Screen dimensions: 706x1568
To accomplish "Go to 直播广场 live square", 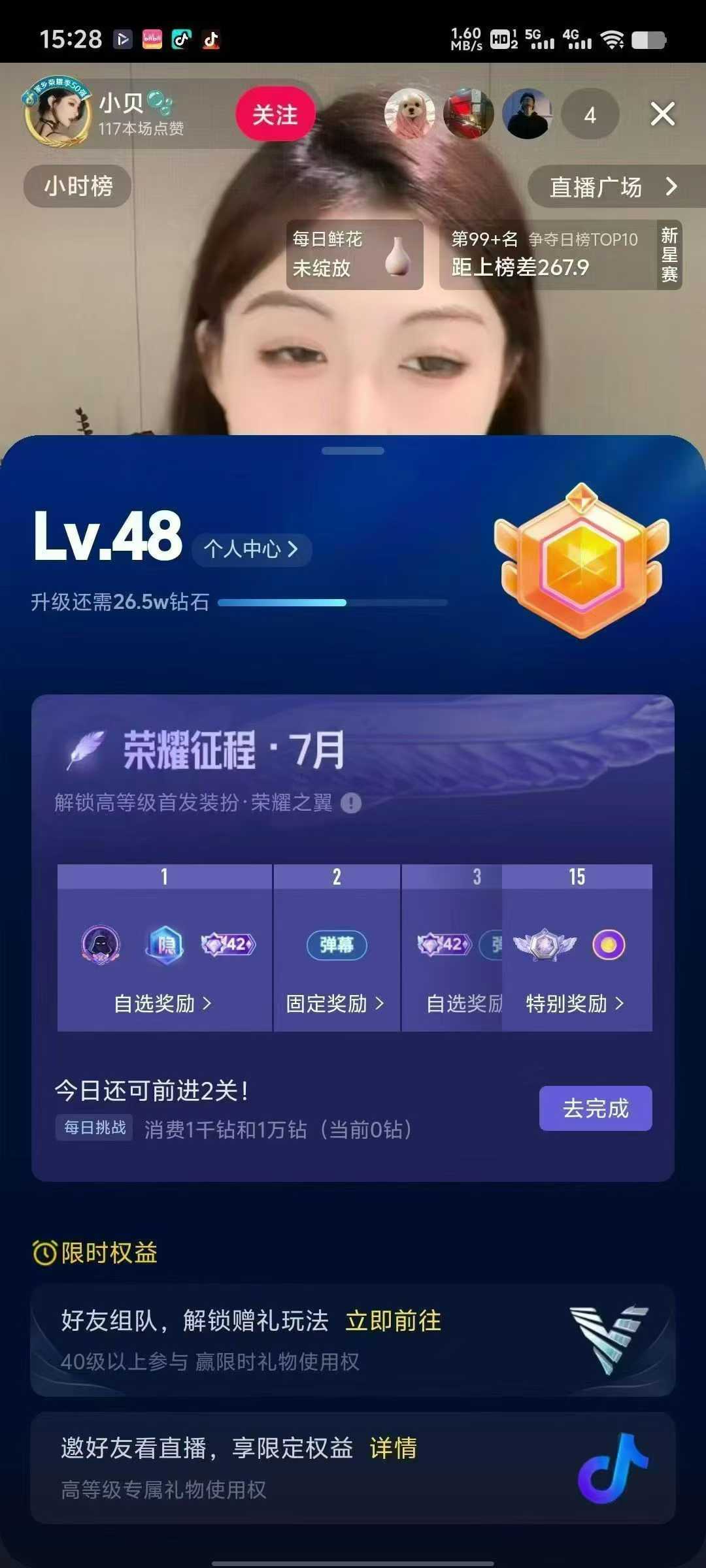I will [613, 187].
